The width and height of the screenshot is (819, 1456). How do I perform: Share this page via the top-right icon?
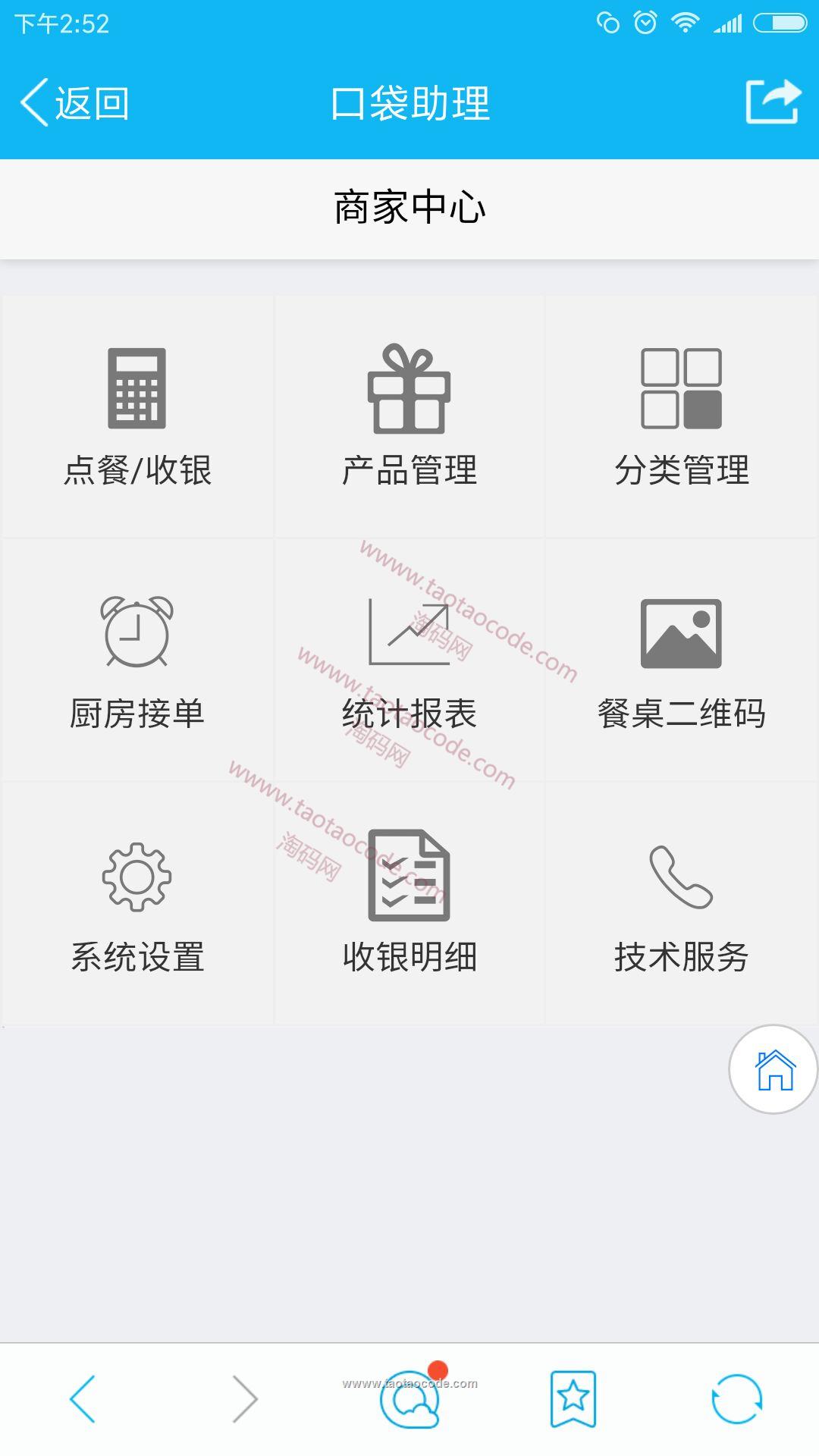click(x=773, y=102)
